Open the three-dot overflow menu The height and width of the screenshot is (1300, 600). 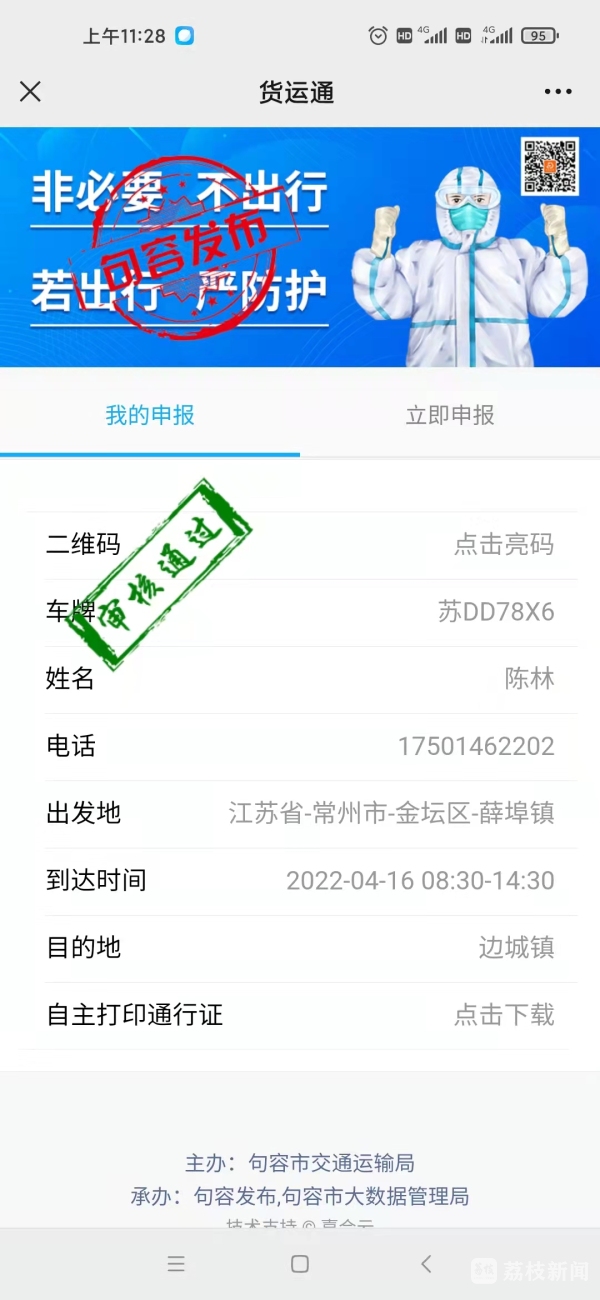[x=558, y=92]
